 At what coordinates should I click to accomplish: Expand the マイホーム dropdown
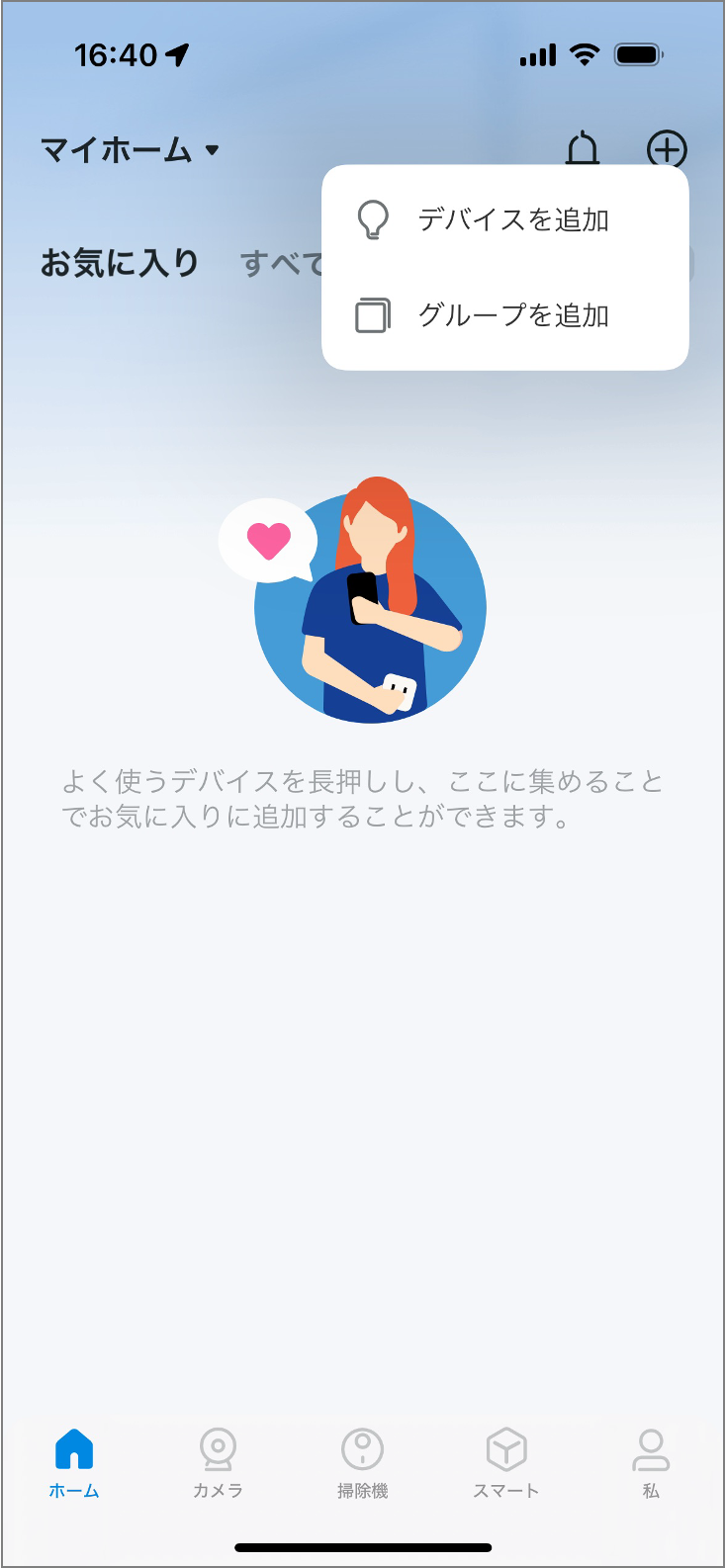tap(129, 150)
